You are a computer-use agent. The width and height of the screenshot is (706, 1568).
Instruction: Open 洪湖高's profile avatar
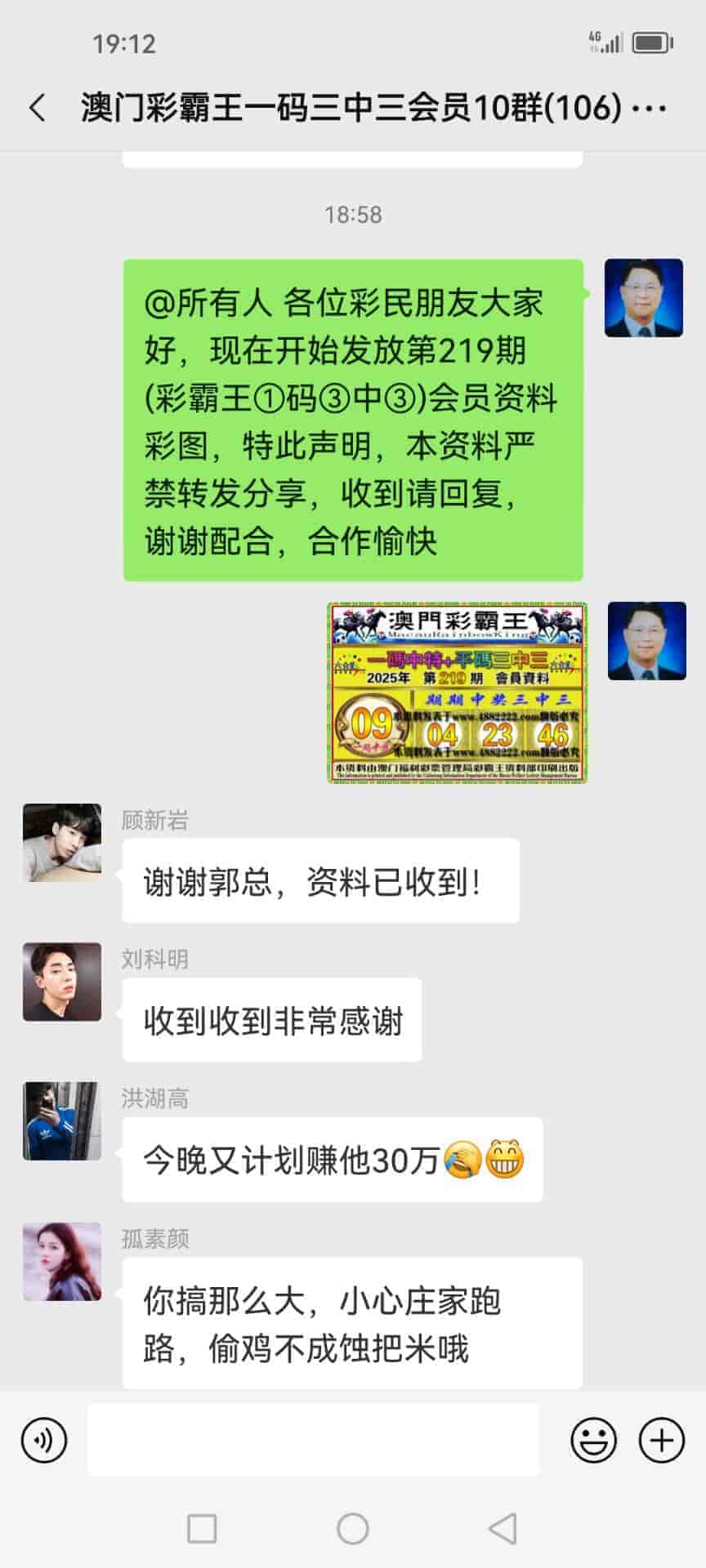[62, 1121]
